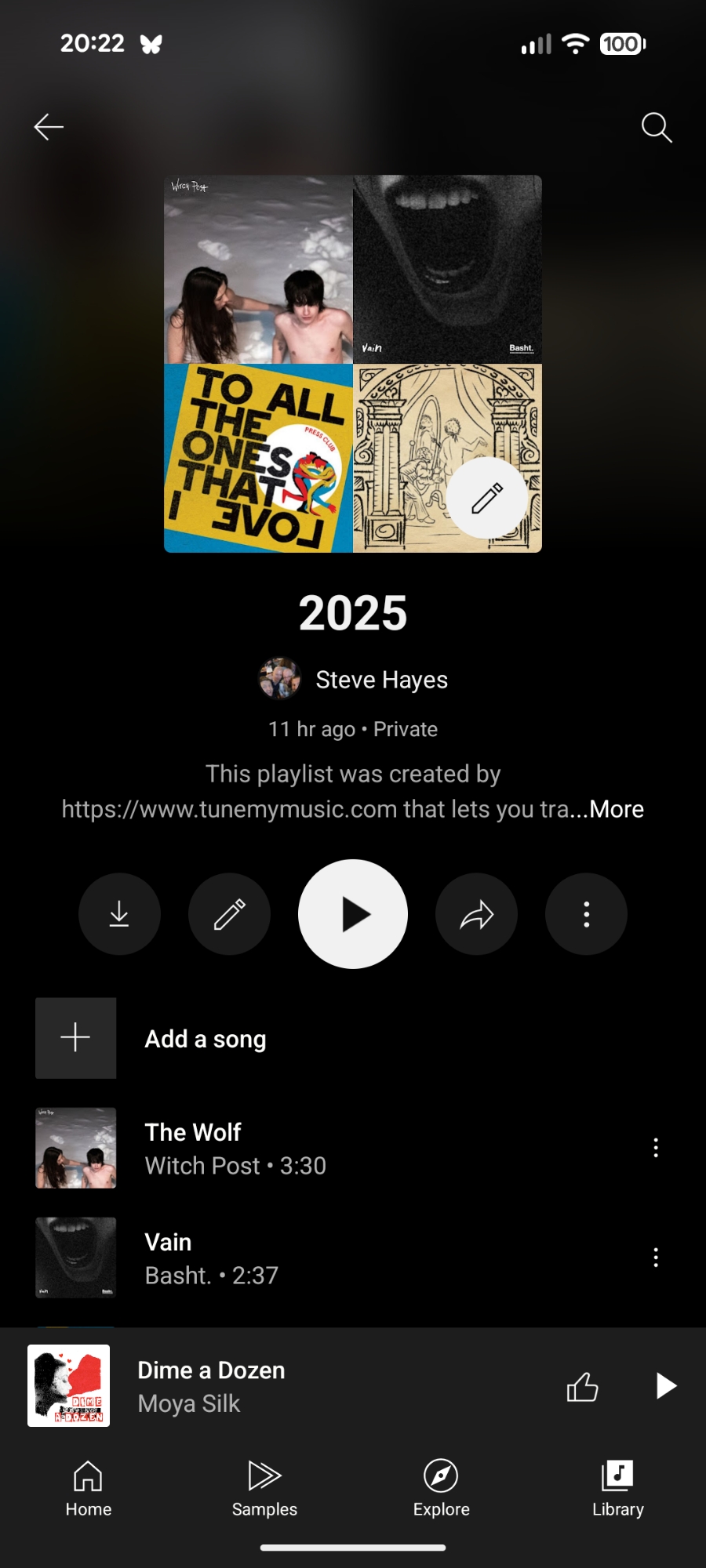The width and height of the screenshot is (706, 1568).
Task: Play the 2025 playlist
Action: coord(353,914)
